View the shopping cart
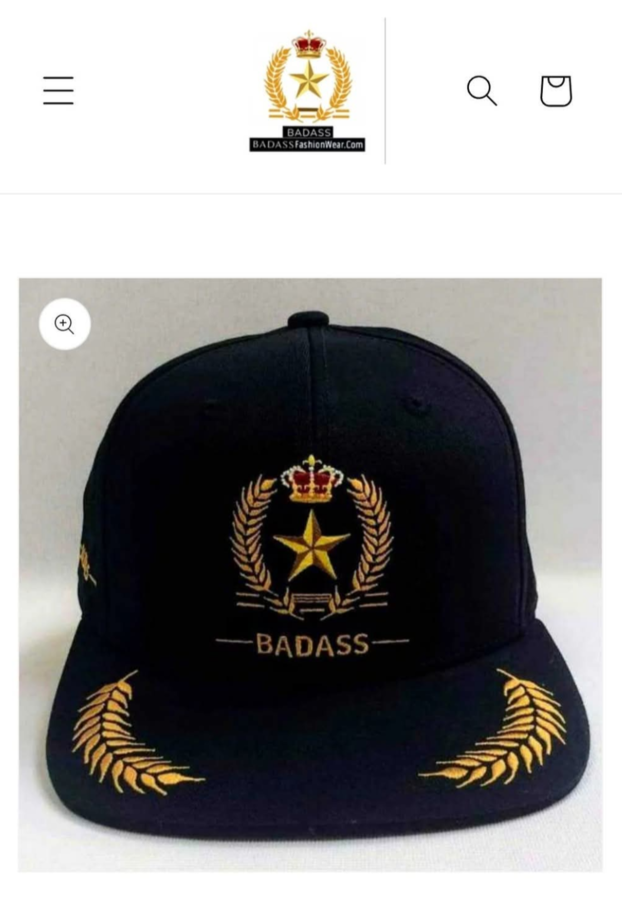The width and height of the screenshot is (622, 900). pos(556,91)
